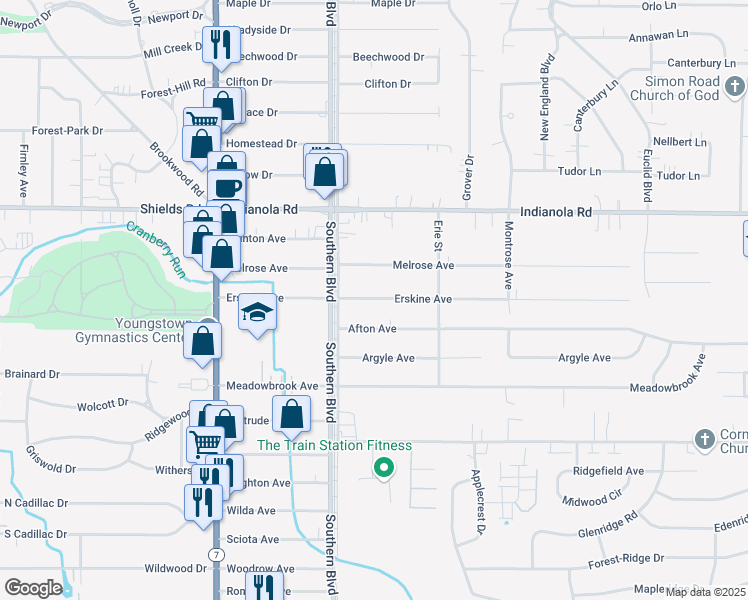This screenshot has height=600, width=748.
Task: Tap the shopping bag marker on Melrose Ave
Action: (221, 253)
